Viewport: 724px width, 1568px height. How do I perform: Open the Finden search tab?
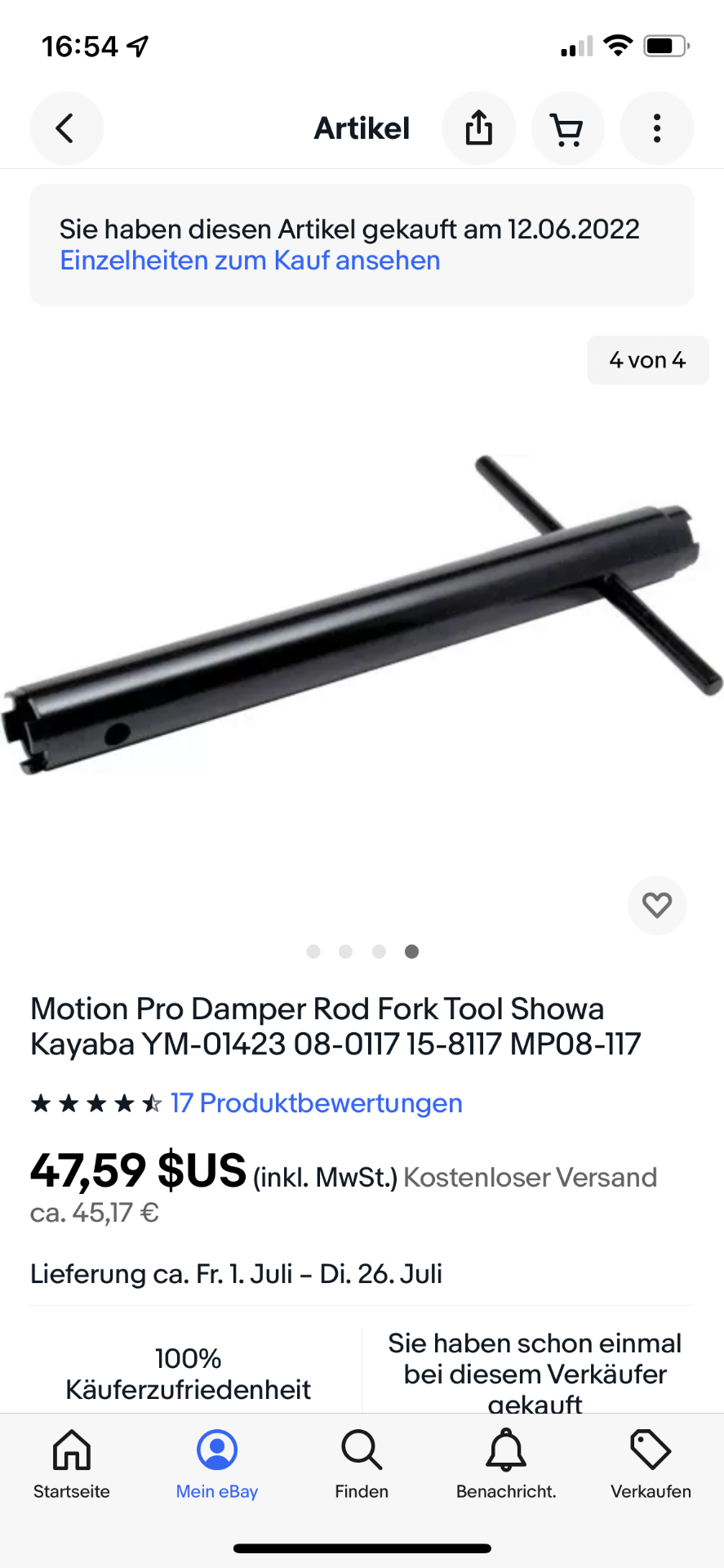[x=362, y=1464]
